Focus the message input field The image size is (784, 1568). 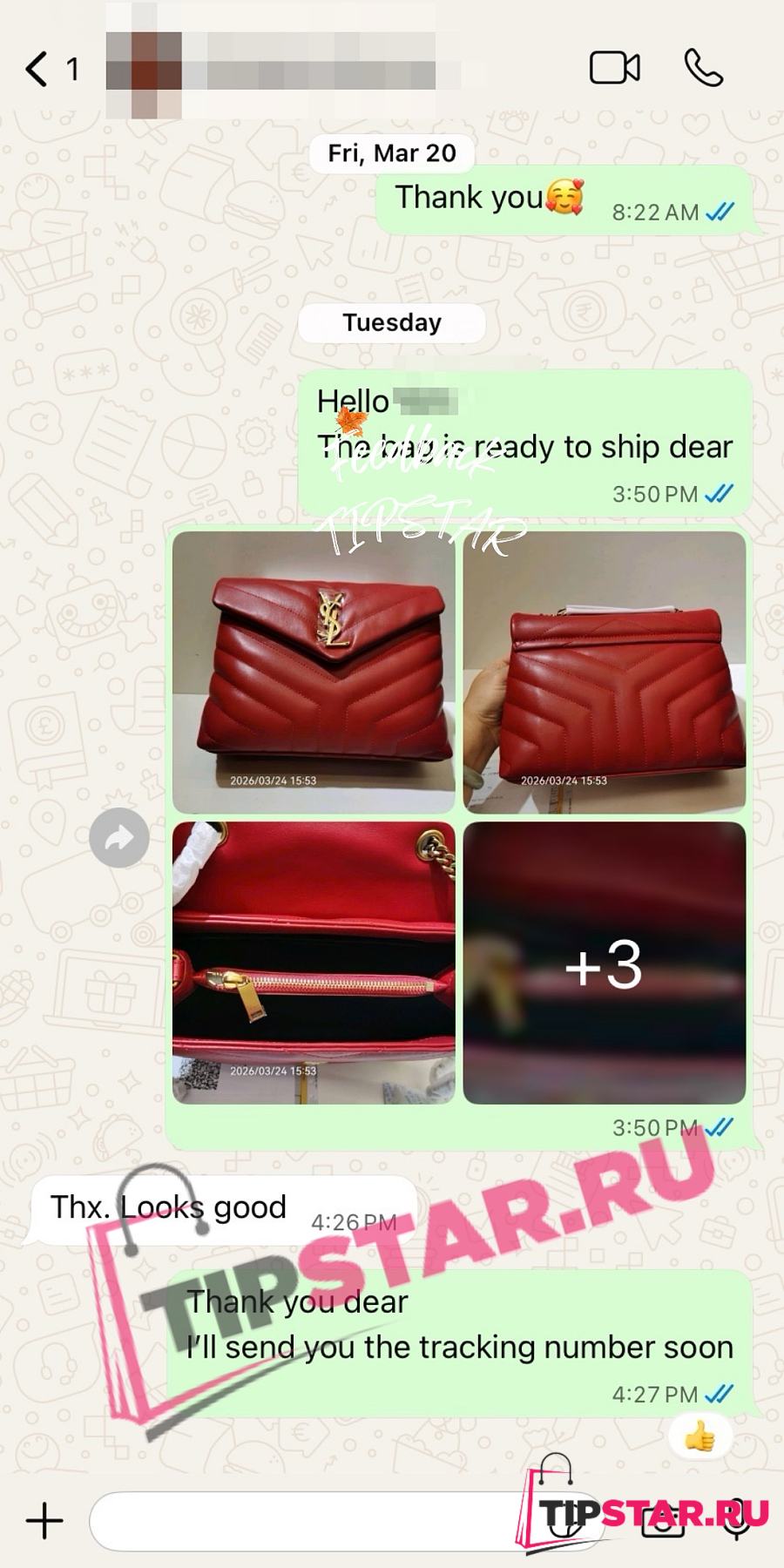pos(305,1521)
